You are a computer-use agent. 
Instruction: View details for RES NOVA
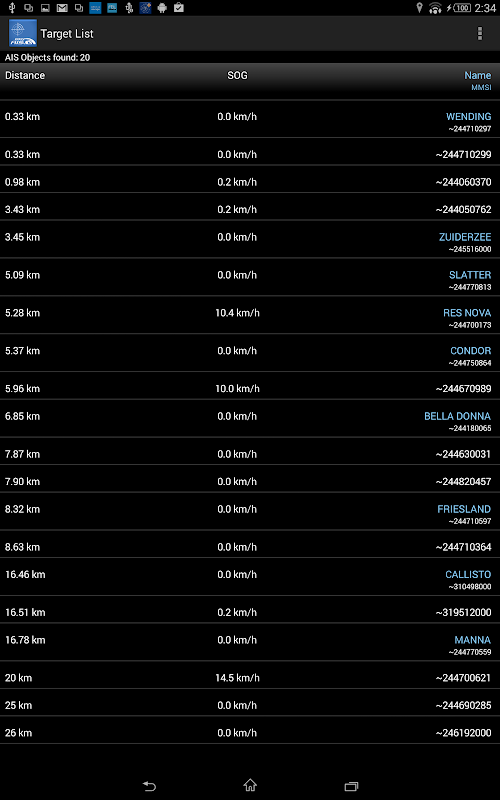tap(250, 315)
